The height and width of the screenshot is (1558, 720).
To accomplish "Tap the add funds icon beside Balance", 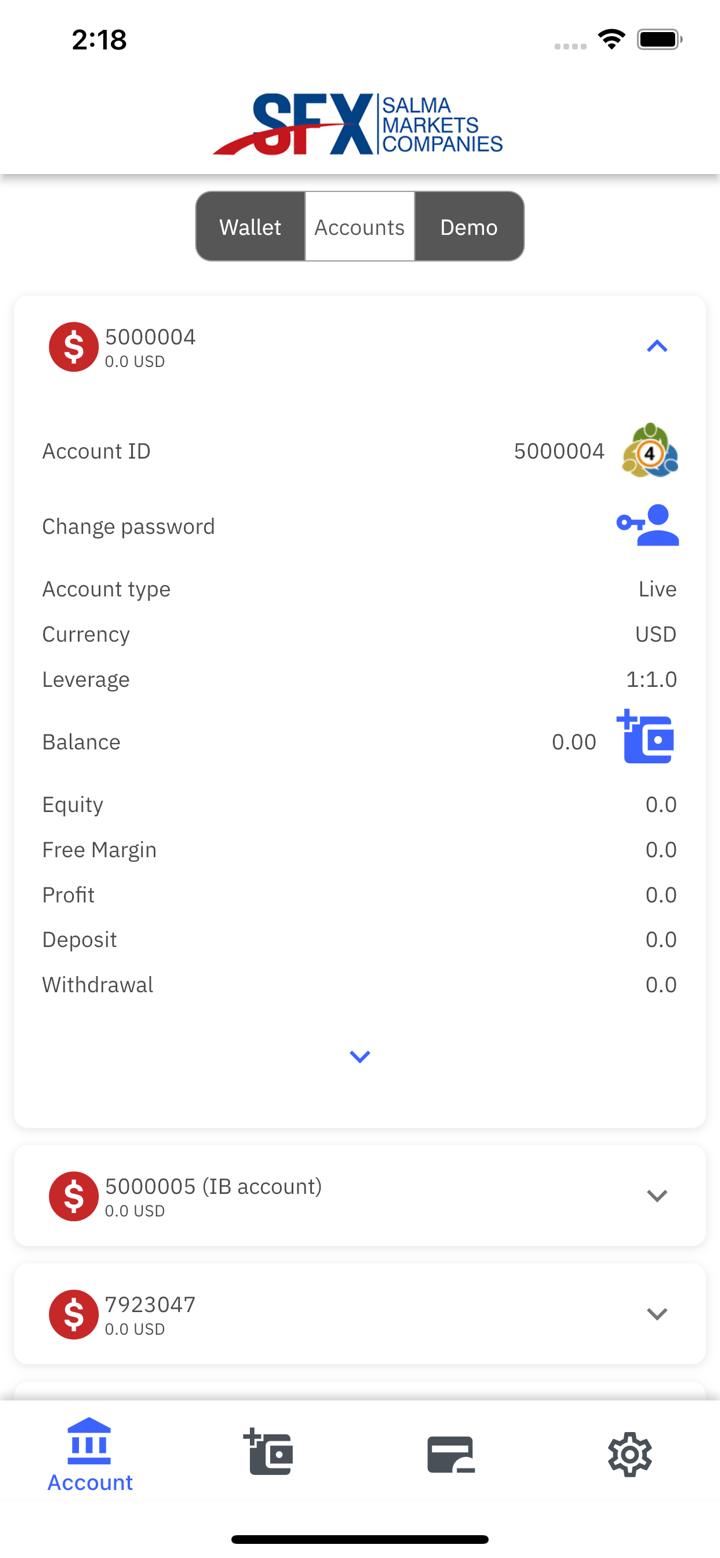I will coord(645,738).
